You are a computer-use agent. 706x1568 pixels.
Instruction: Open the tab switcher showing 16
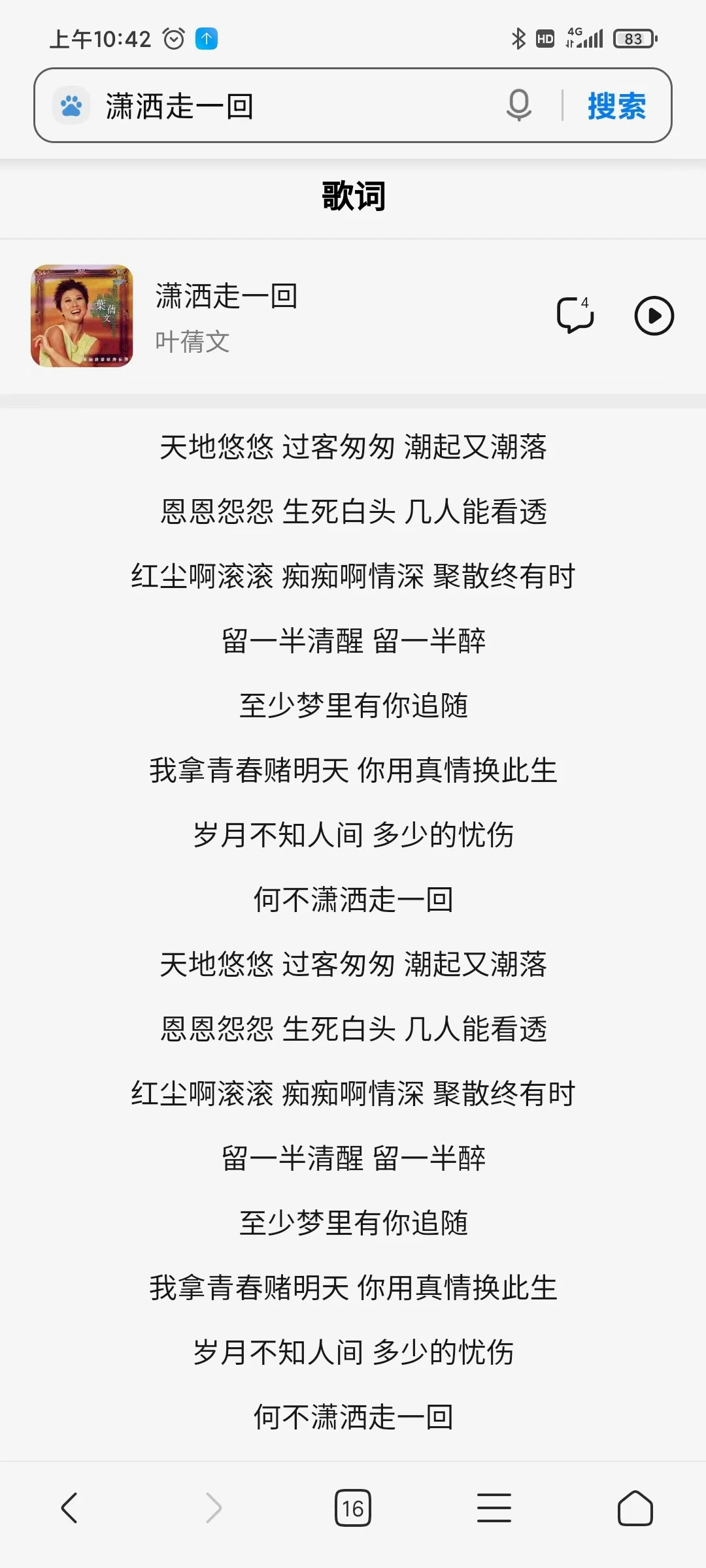click(x=353, y=1508)
